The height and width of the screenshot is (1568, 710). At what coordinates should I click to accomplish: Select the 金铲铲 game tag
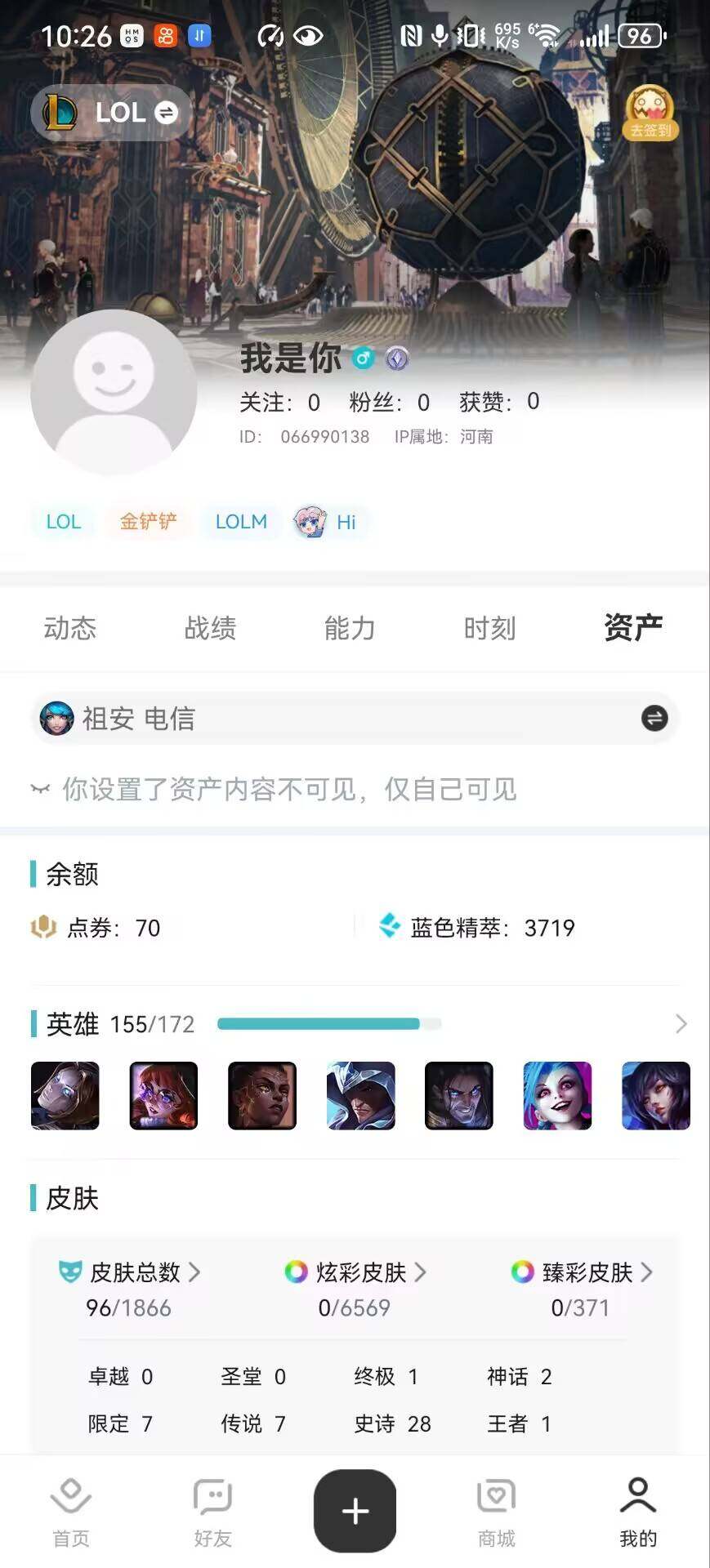148,521
